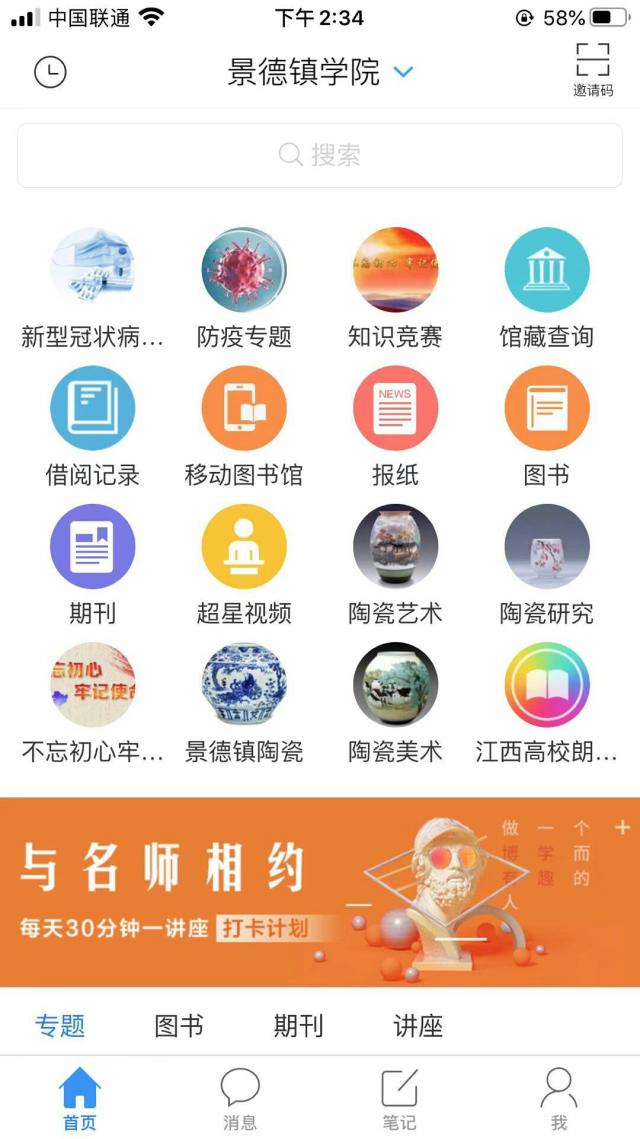This screenshot has width=640, height=1139.
Task: Open 移动图书馆
Action: tap(244, 426)
